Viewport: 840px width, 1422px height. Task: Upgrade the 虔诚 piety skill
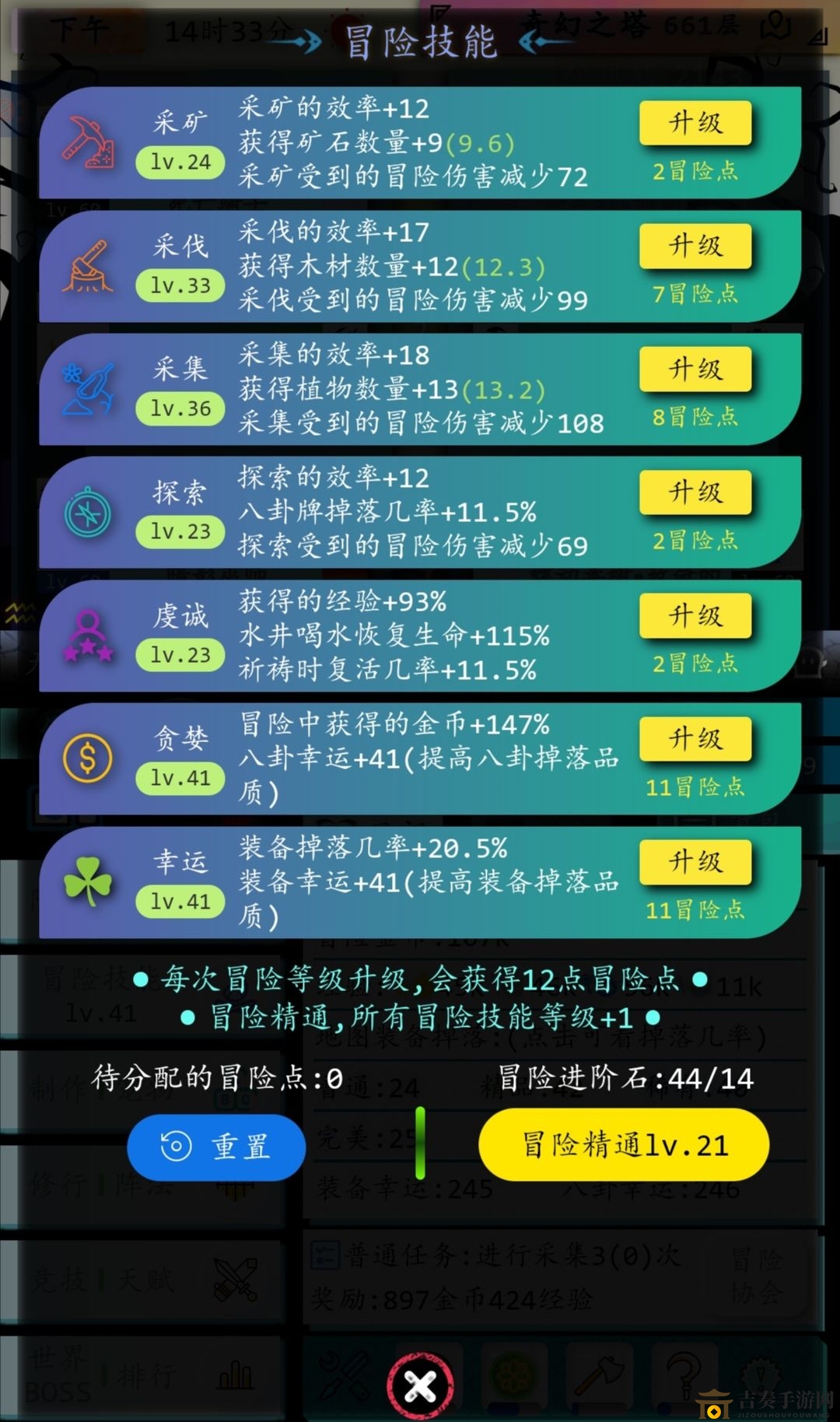[x=695, y=616]
